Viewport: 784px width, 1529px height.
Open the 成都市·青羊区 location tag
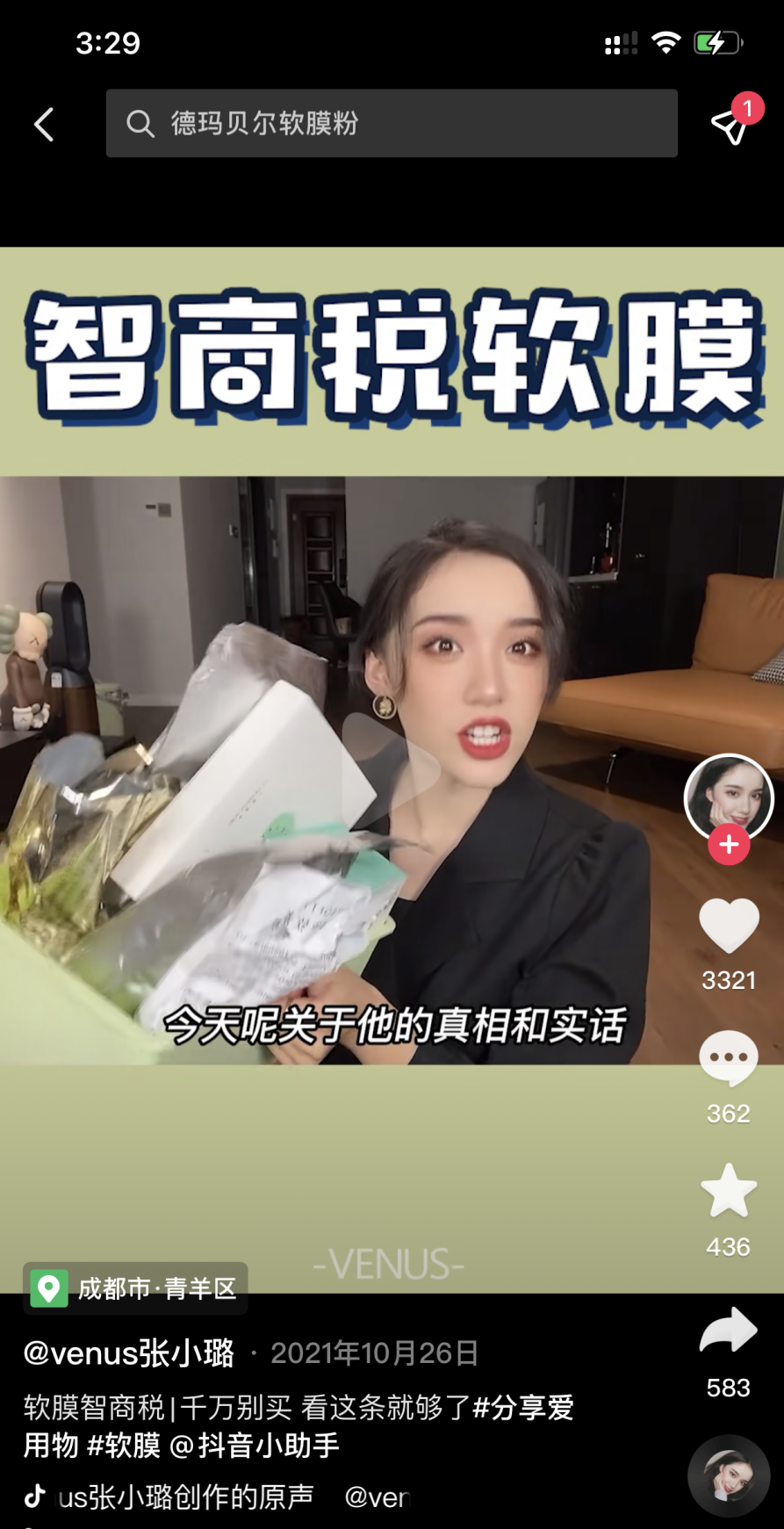(x=136, y=1288)
